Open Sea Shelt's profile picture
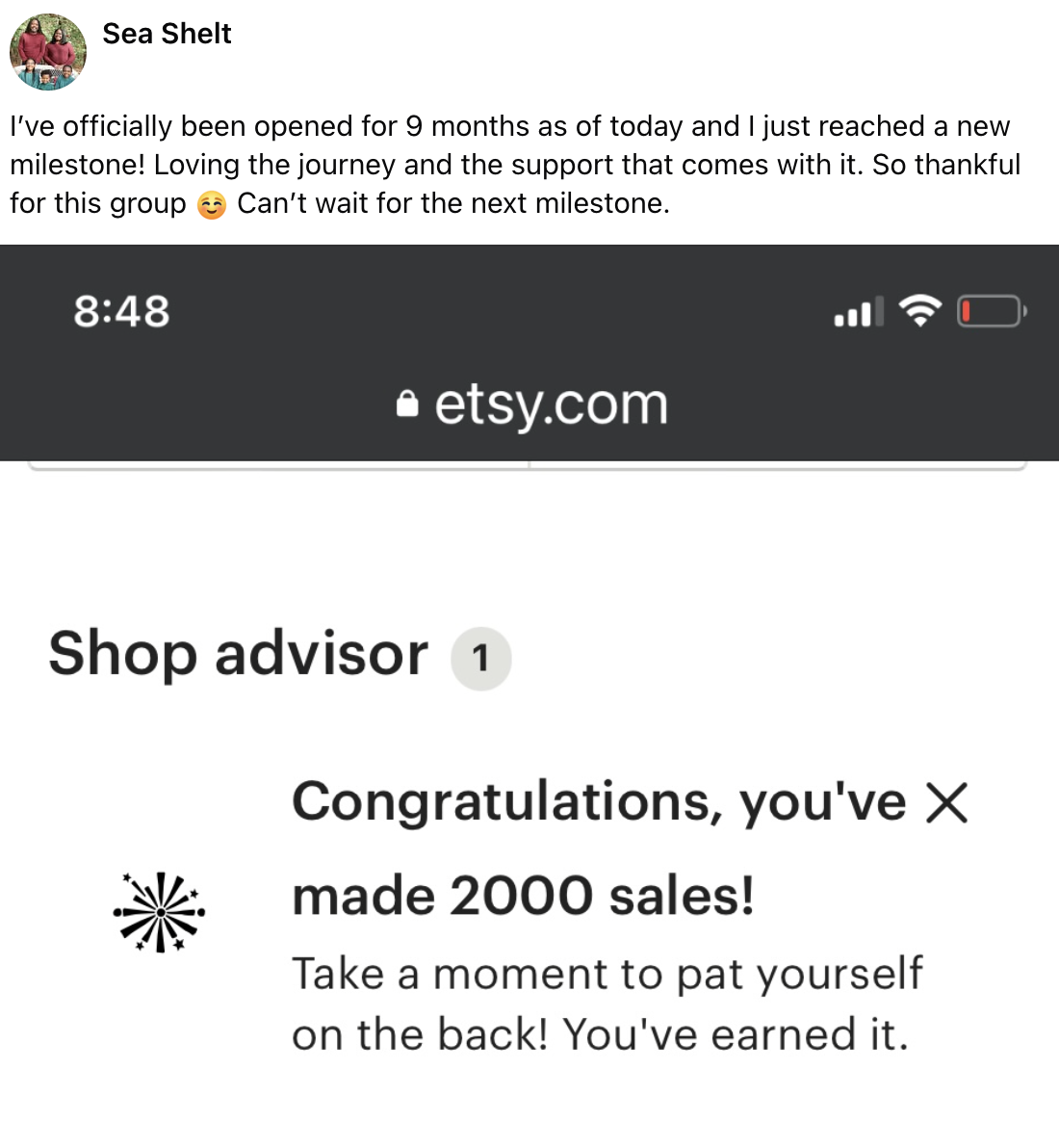The width and height of the screenshot is (1059, 1148). (48, 52)
